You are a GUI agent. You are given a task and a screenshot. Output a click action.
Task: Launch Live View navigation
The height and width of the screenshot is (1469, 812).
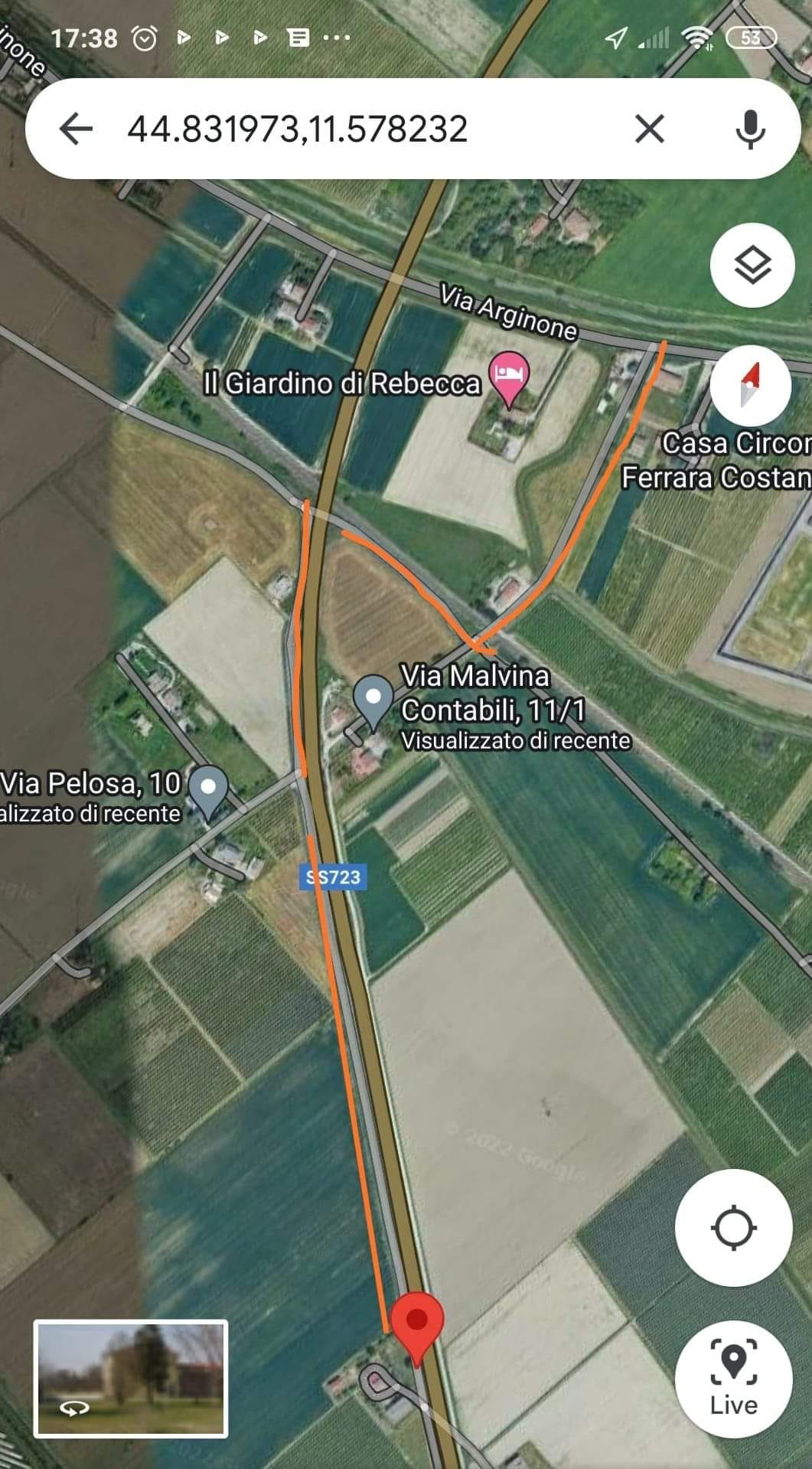(733, 1378)
